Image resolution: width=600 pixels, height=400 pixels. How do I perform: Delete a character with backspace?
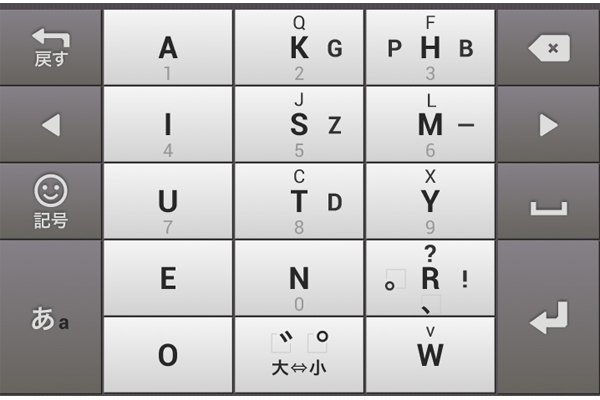548,47
